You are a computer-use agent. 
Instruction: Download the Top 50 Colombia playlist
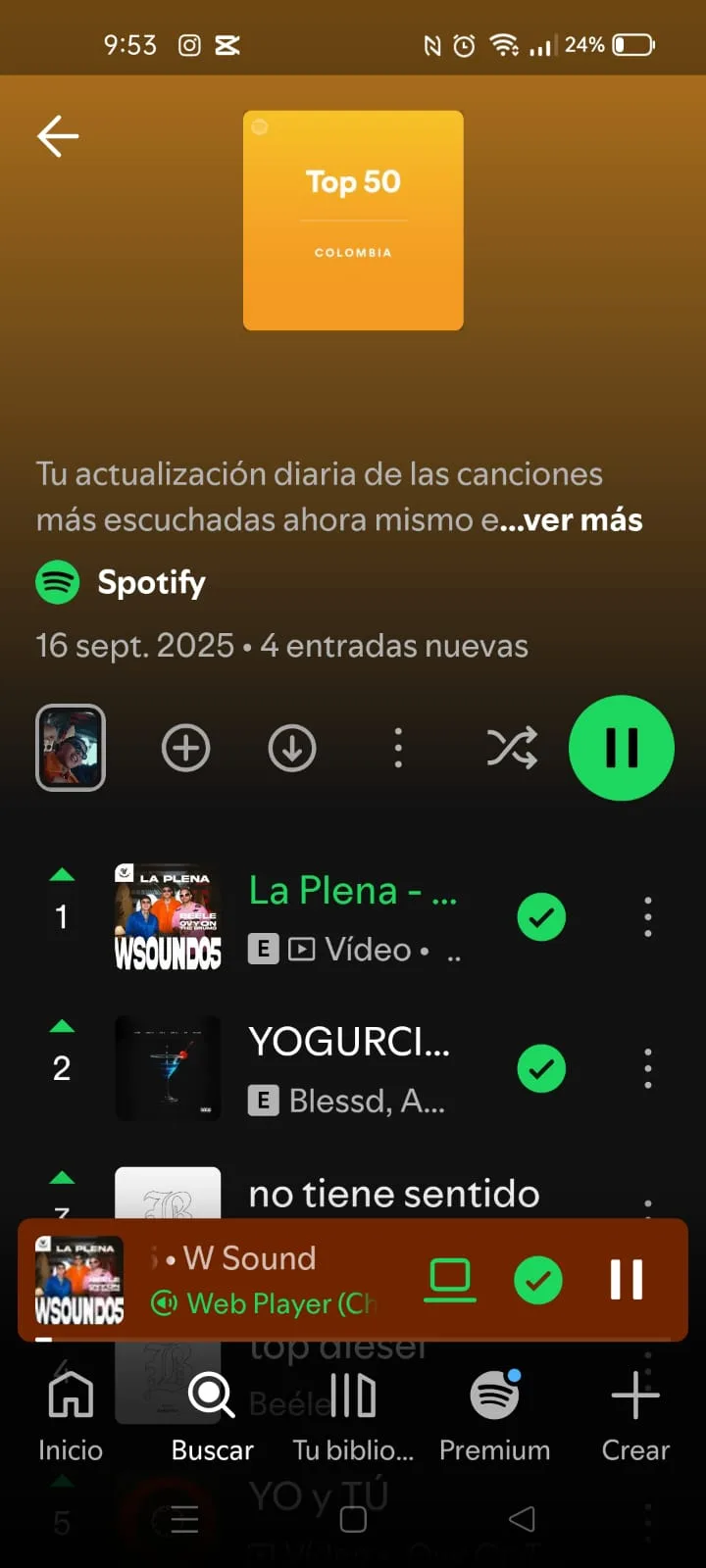click(292, 749)
